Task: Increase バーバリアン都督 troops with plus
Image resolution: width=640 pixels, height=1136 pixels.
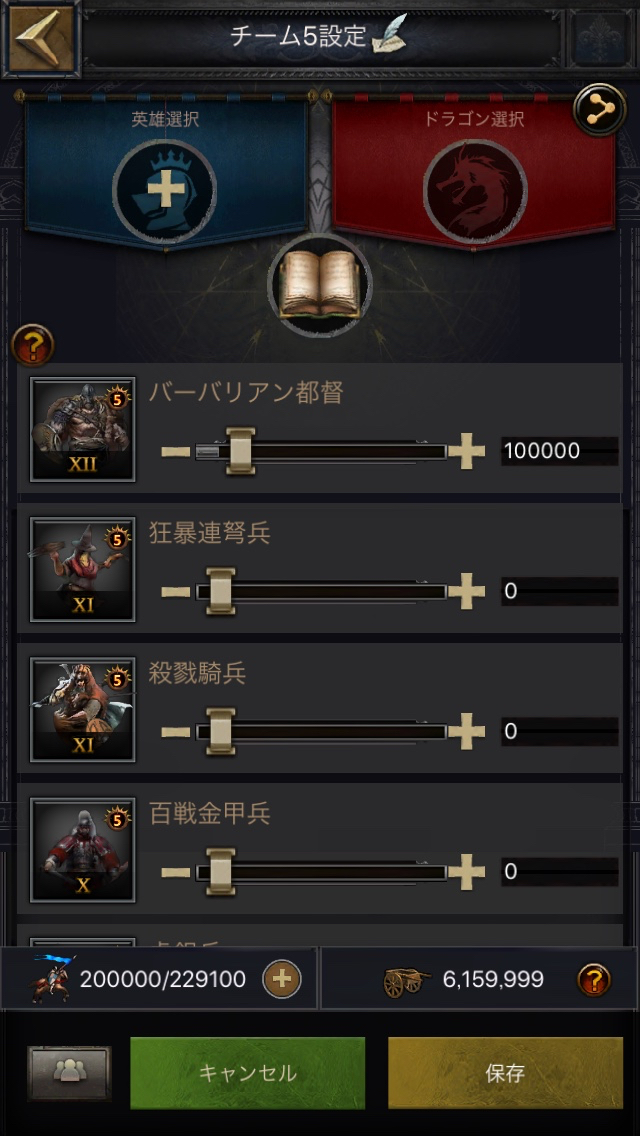Action: 467,451
